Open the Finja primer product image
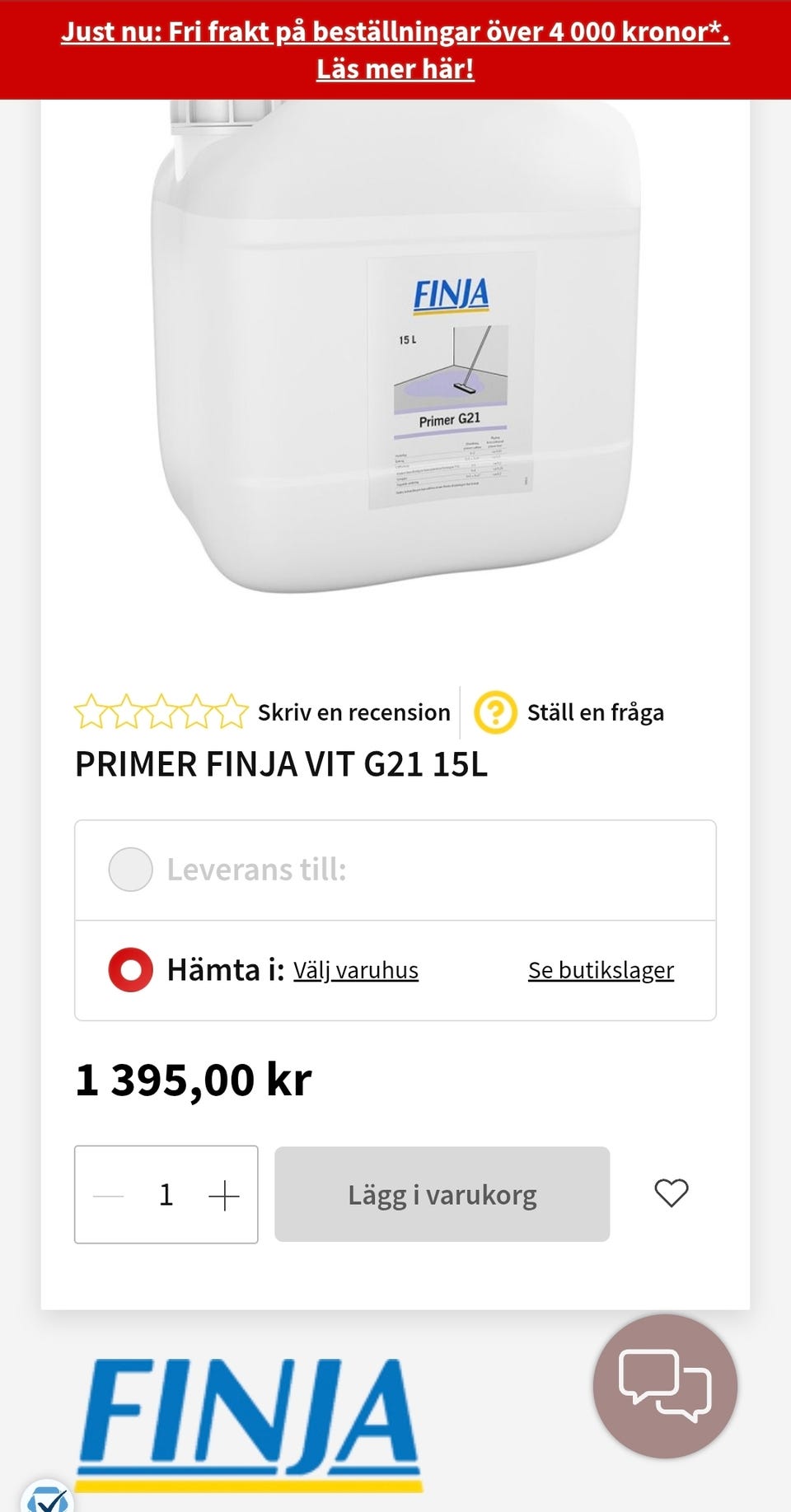Viewport: 791px width, 1512px height. point(395,346)
